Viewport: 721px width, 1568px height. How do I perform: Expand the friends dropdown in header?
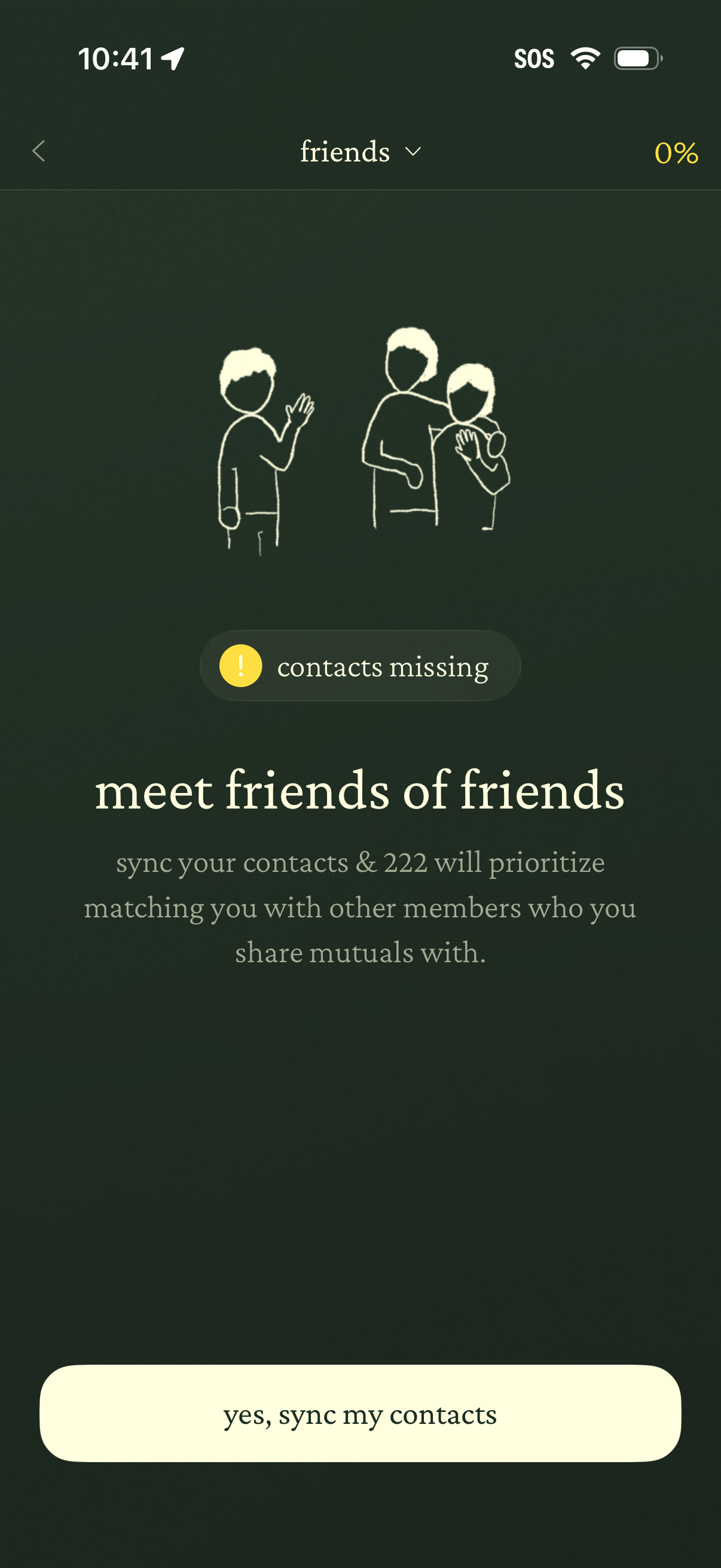[x=360, y=151]
